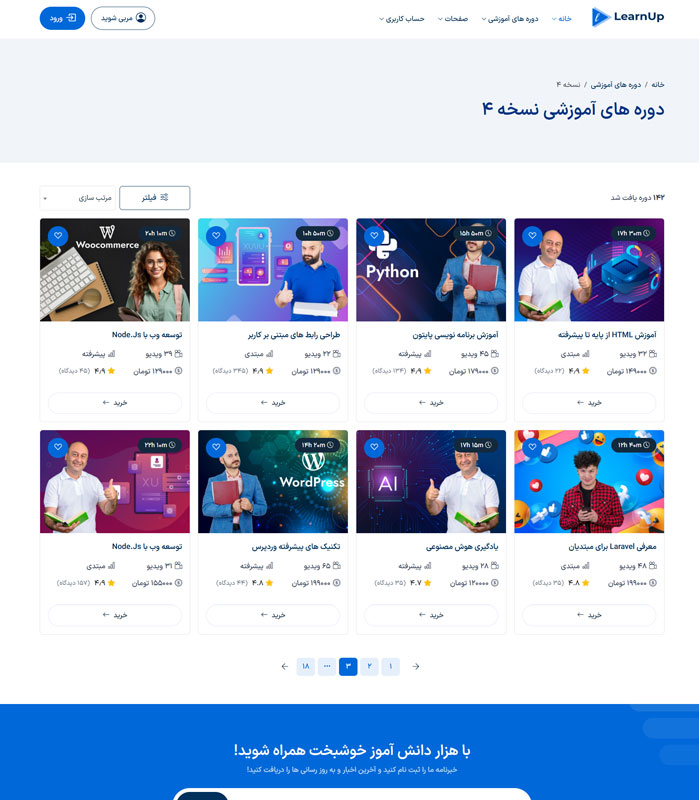Open the LearnUp home logo

click(x=627, y=17)
